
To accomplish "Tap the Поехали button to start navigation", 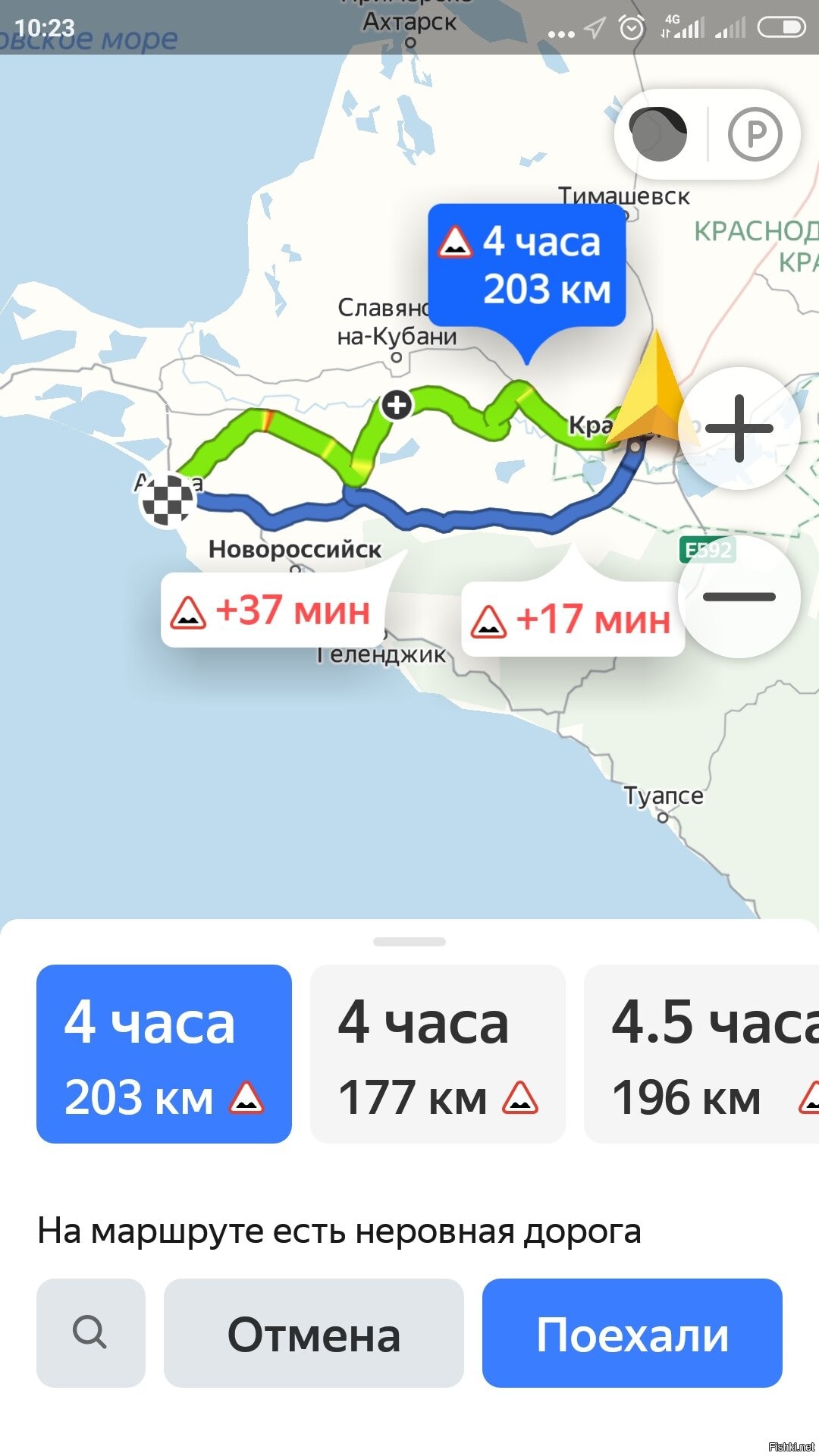I will [x=632, y=1333].
